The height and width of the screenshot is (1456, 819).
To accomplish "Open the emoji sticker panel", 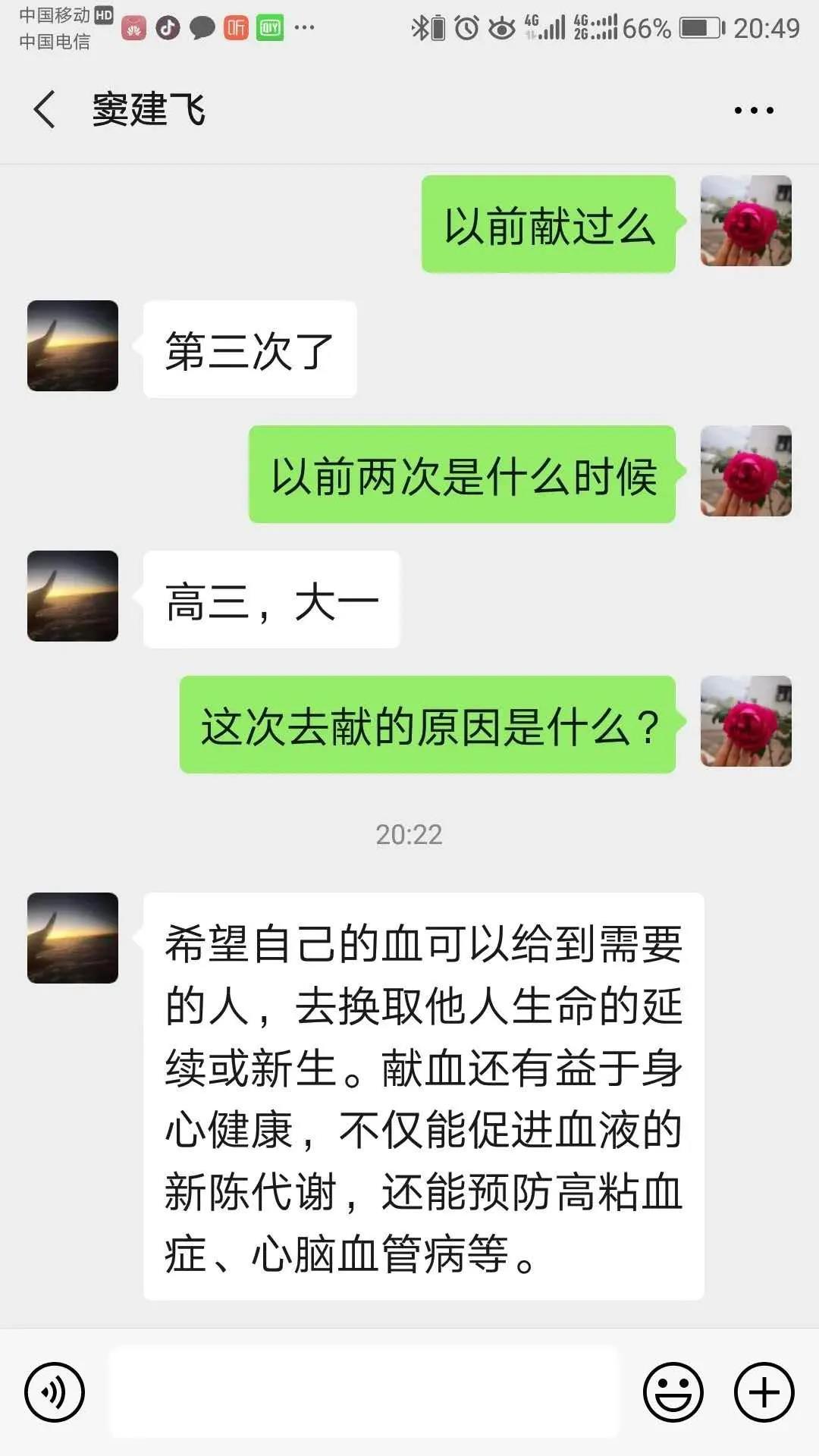I will (x=673, y=1392).
